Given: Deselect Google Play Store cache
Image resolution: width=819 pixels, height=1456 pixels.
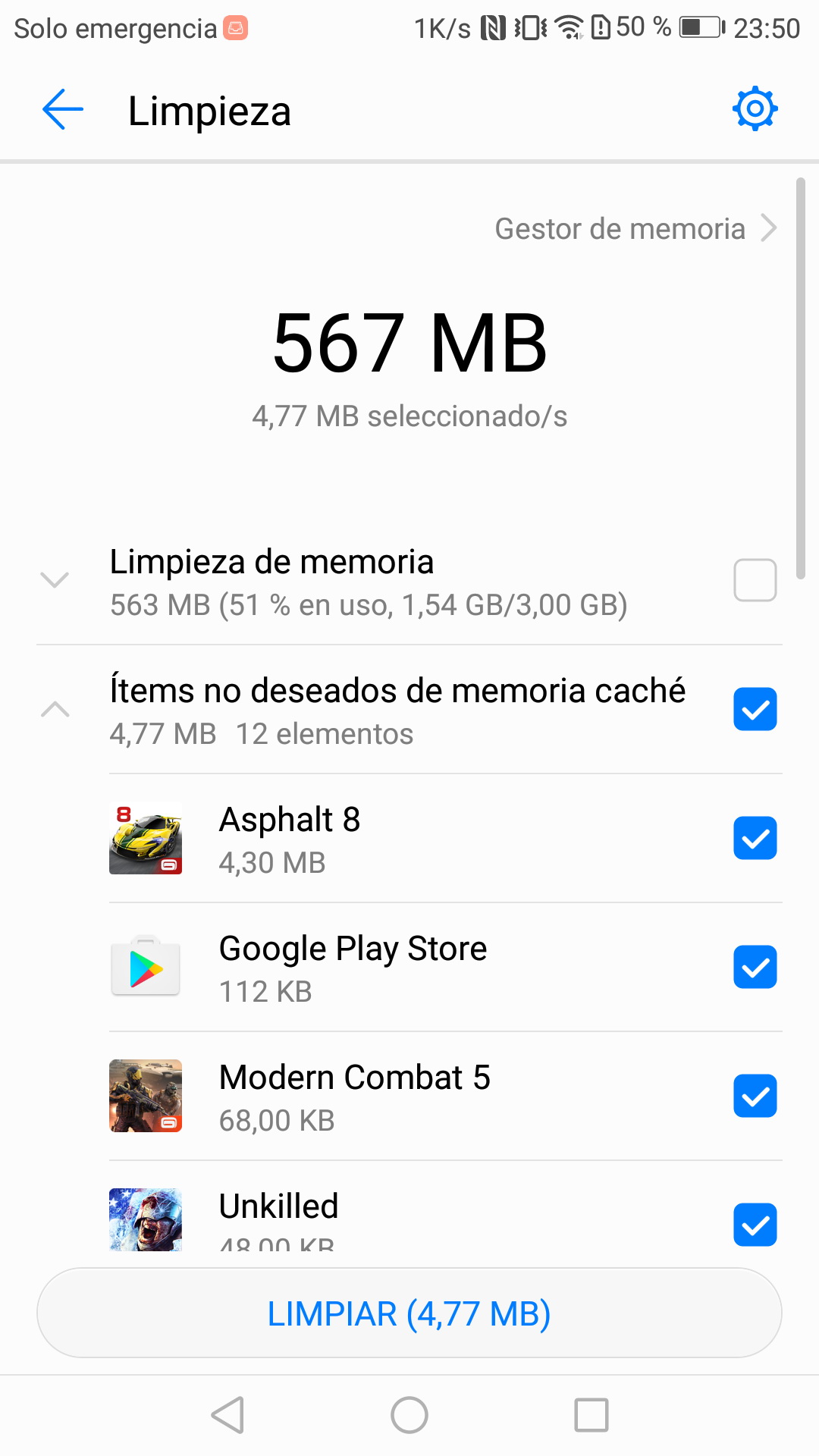Looking at the screenshot, I should point(755,967).
